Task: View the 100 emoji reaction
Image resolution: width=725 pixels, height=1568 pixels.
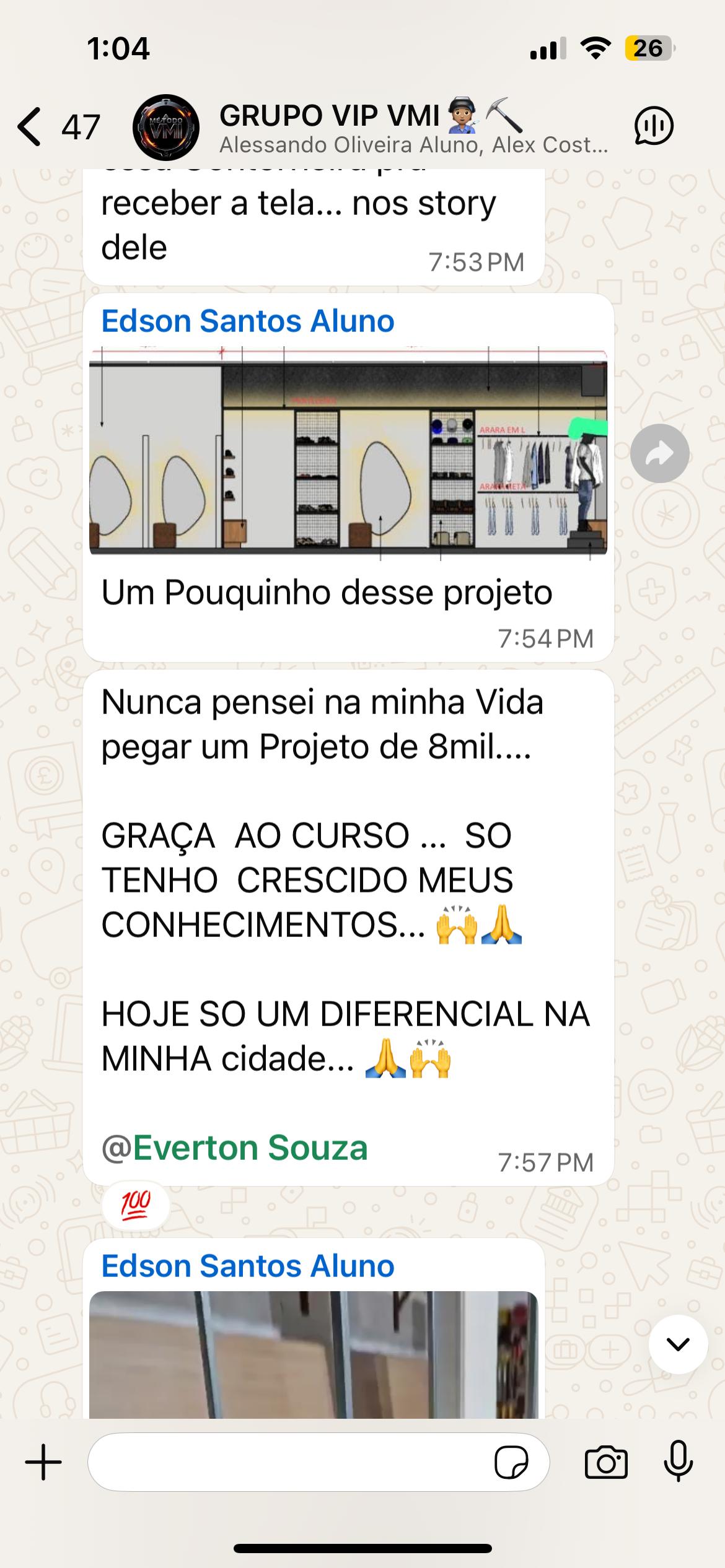Action: [x=136, y=1204]
